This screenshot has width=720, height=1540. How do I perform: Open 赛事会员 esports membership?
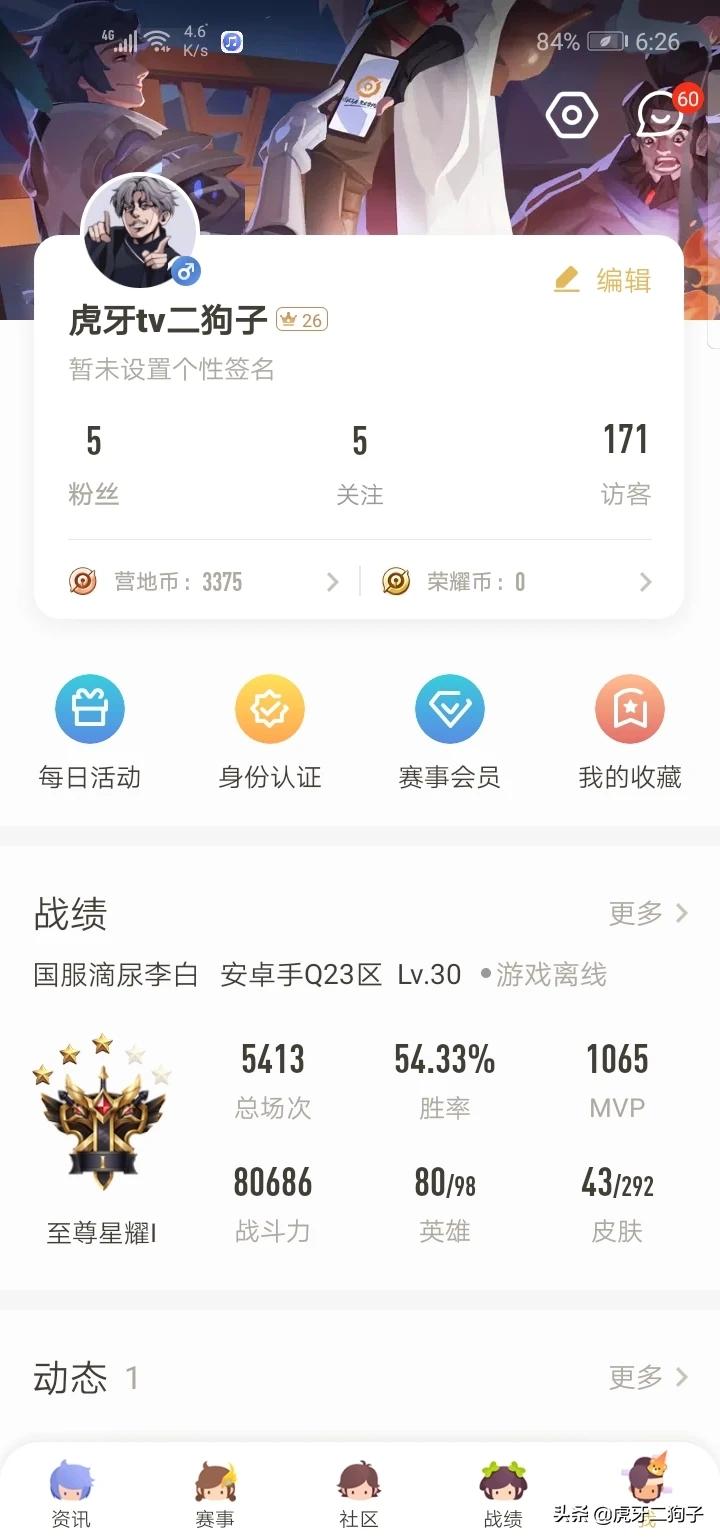[449, 732]
